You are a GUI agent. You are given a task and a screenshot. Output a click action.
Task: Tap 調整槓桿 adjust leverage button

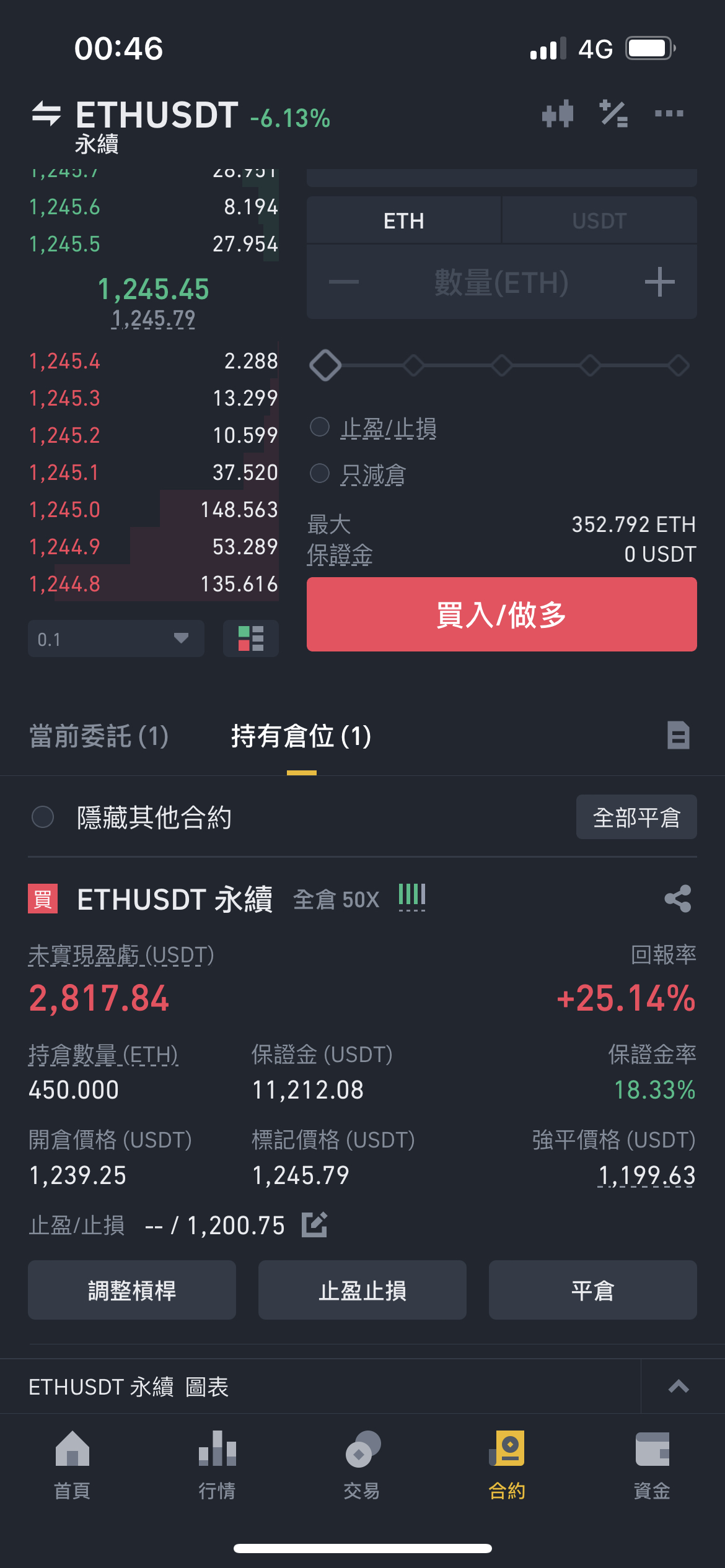132,1290
